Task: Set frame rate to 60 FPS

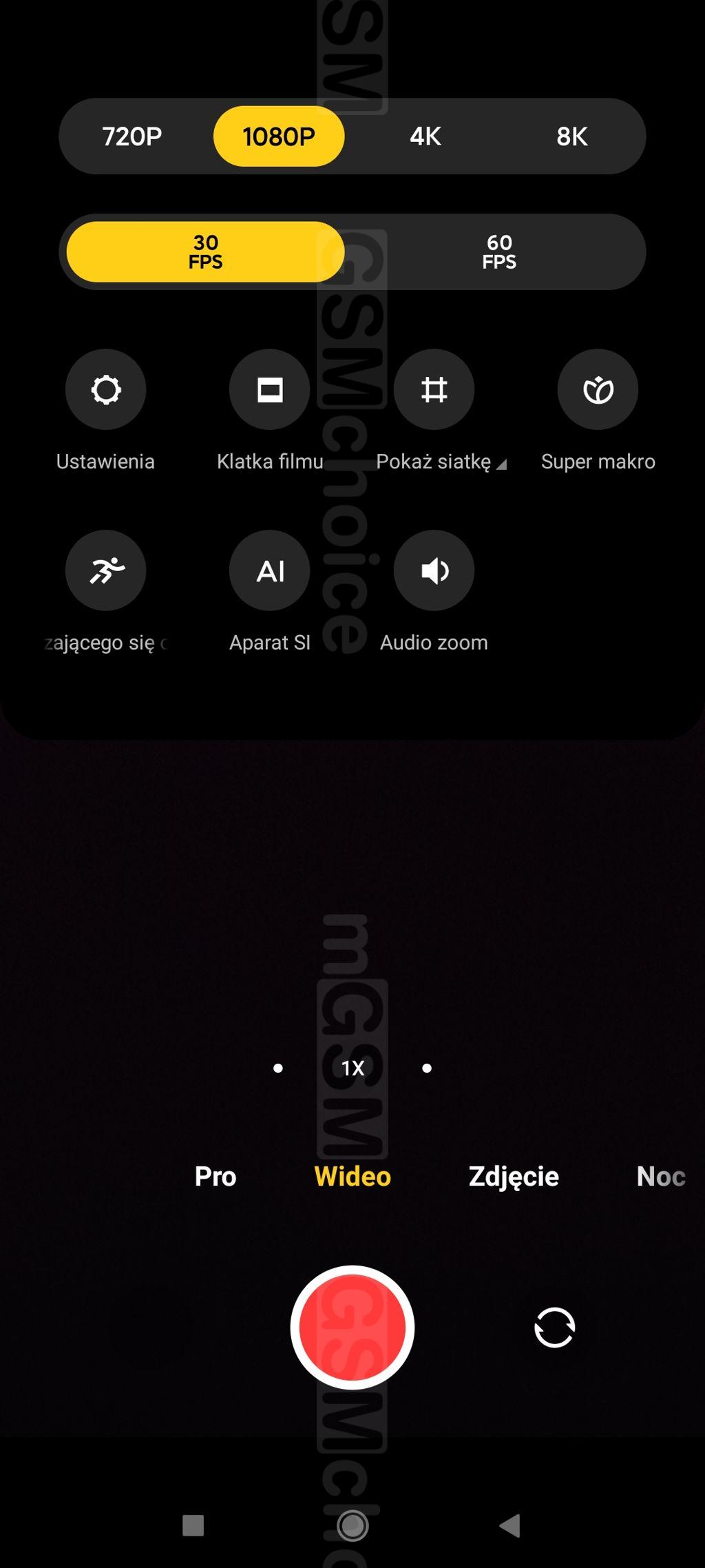Action: 499,252
